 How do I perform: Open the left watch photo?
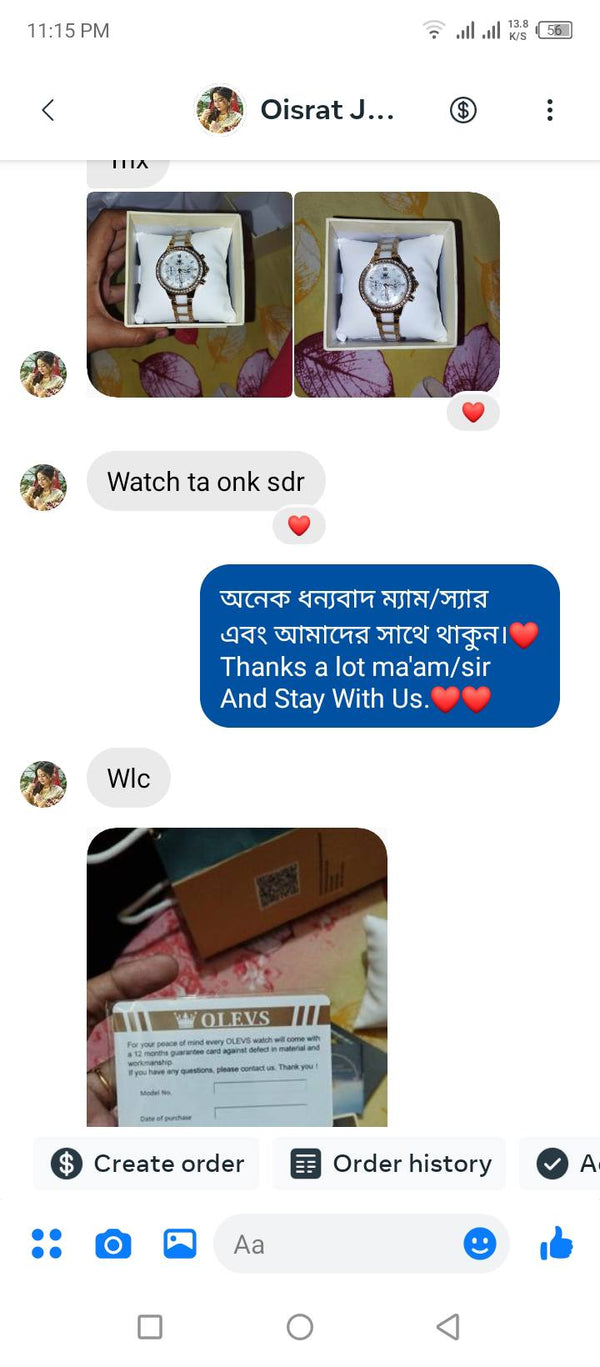pyautogui.click(x=189, y=295)
